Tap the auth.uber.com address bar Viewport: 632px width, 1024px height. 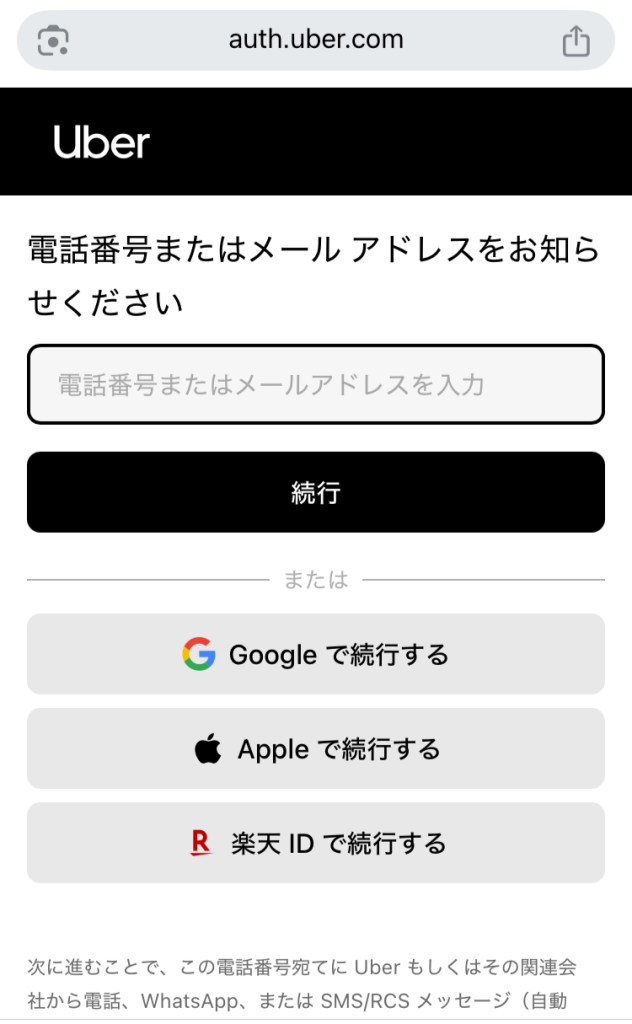(x=315, y=40)
